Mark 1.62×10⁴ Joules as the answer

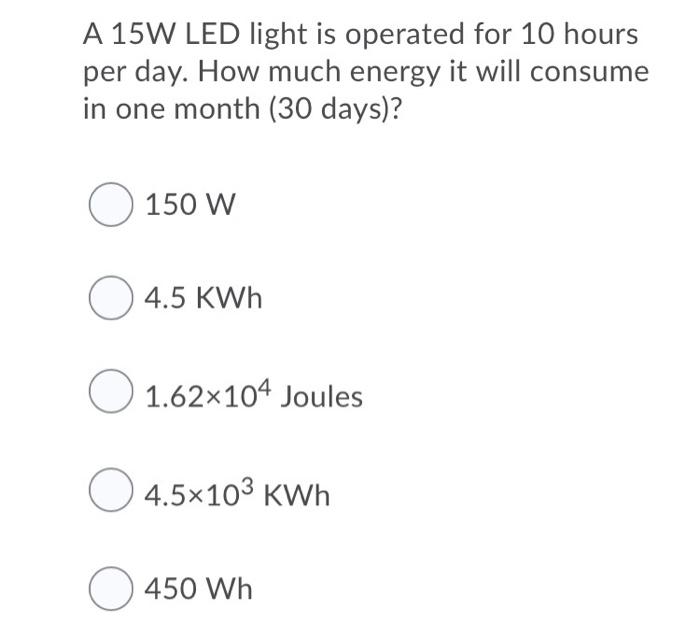click(111, 396)
